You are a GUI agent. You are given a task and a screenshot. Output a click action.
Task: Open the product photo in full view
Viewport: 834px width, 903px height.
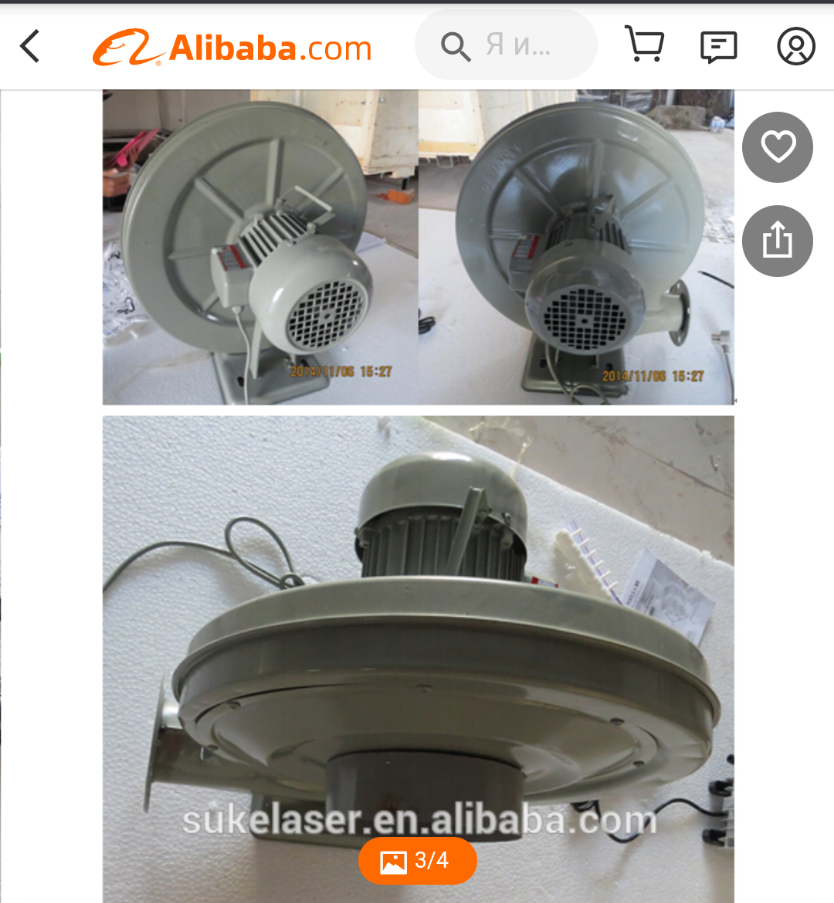(418, 640)
